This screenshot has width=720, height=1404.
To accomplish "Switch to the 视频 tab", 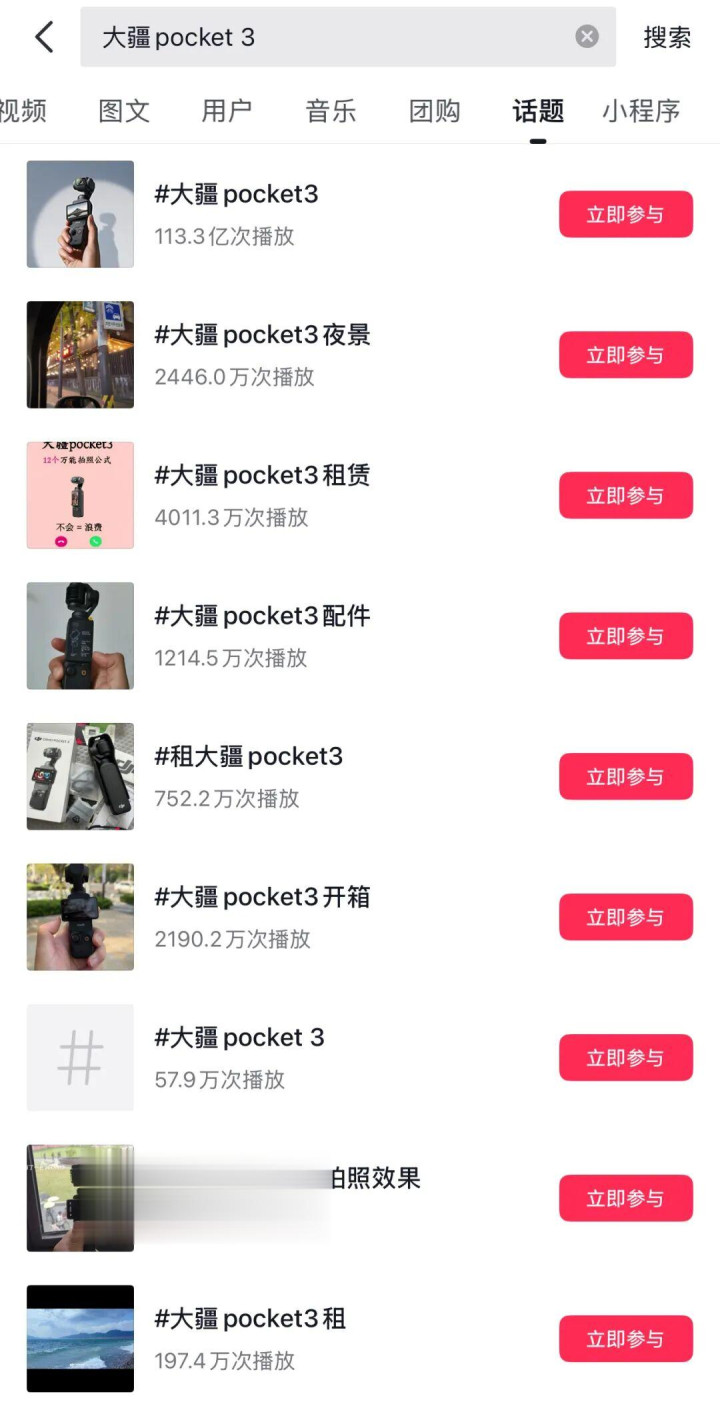I will tap(22, 110).
